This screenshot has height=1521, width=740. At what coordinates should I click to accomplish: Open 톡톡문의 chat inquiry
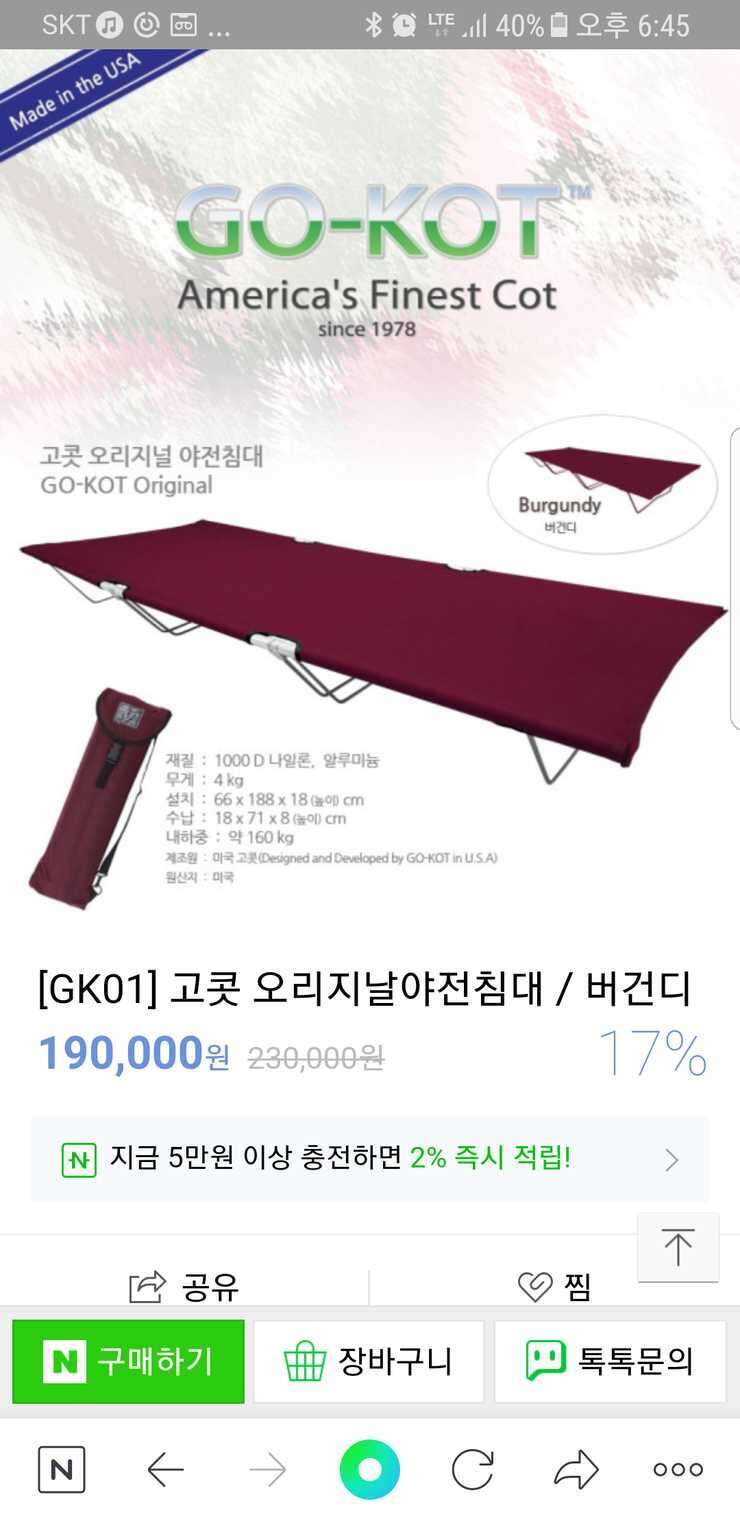click(610, 1361)
